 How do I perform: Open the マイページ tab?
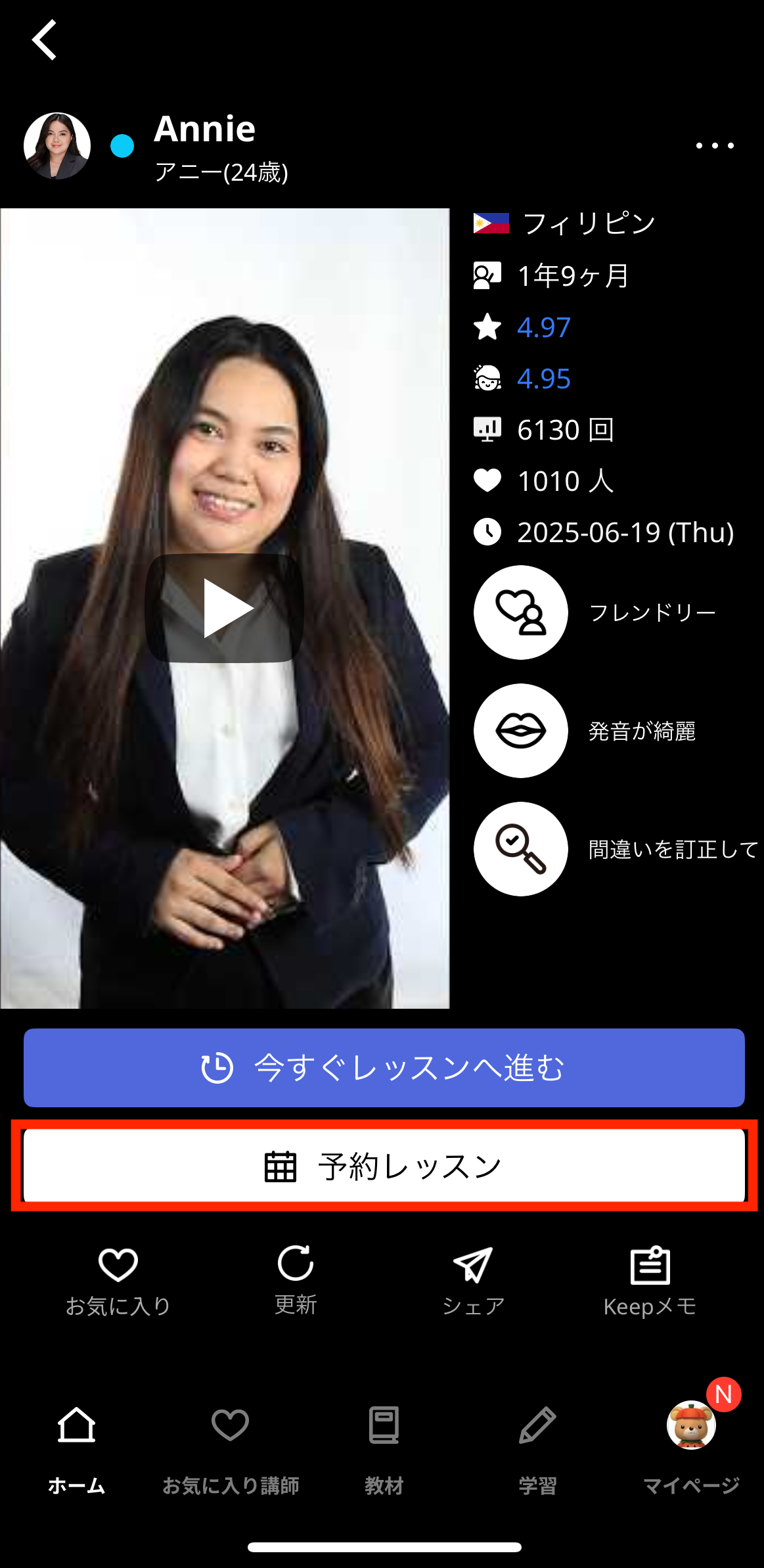coord(691,1446)
